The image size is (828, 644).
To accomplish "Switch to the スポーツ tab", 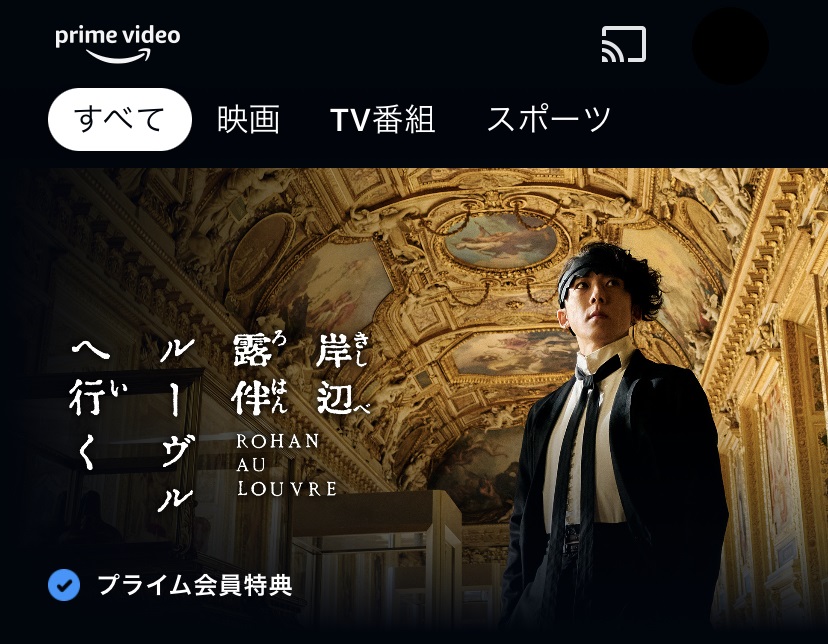I will (x=548, y=120).
